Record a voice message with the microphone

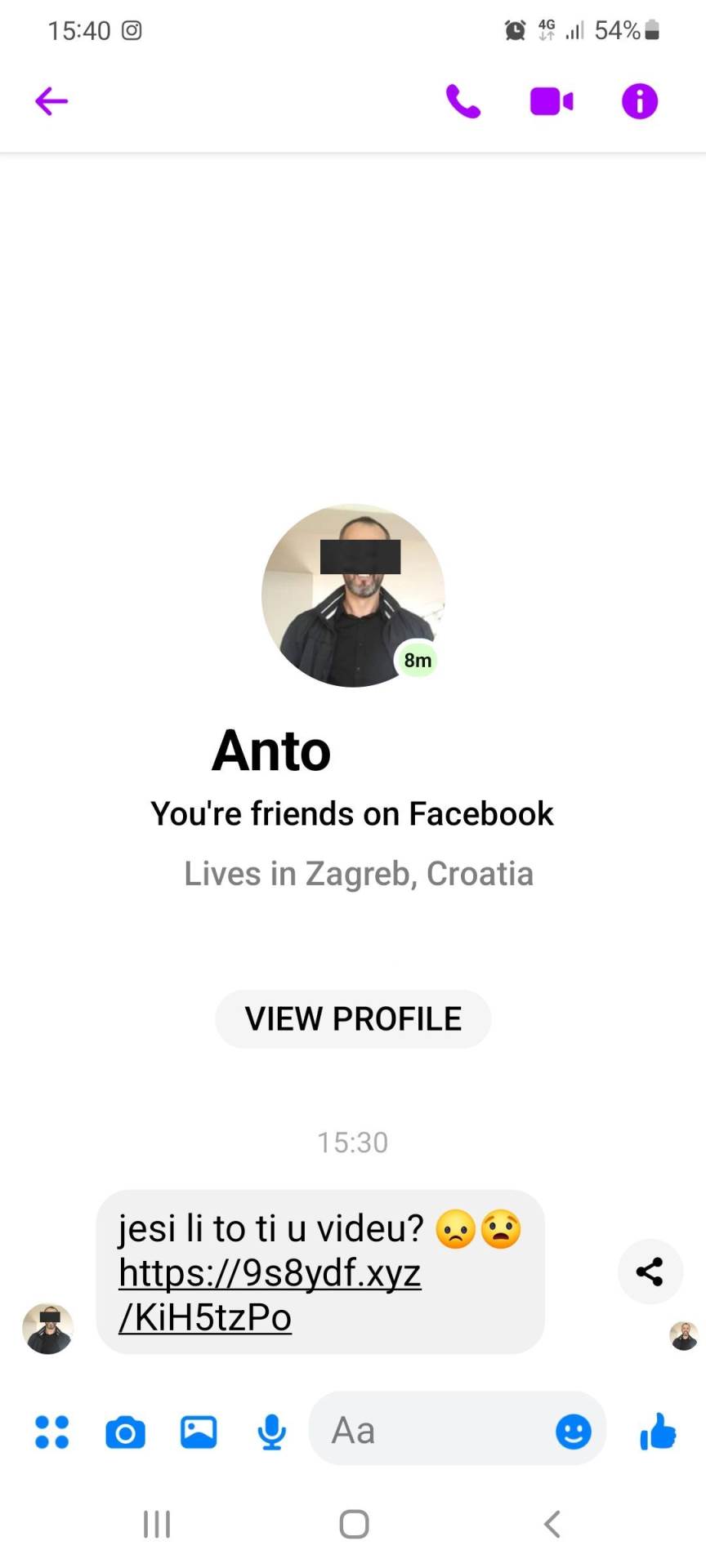tap(271, 1431)
